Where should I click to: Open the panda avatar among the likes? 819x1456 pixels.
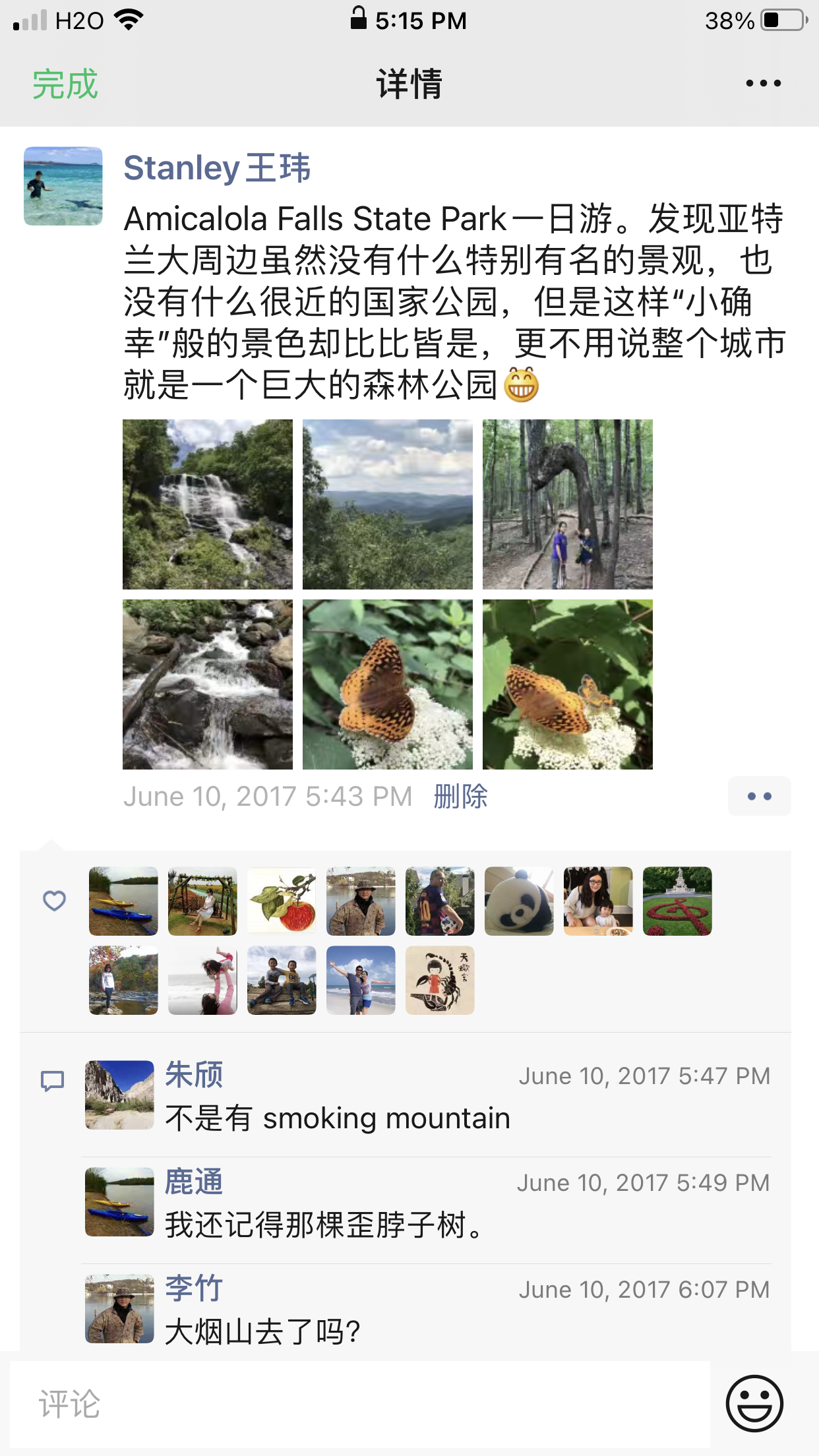pyautogui.click(x=519, y=901)
